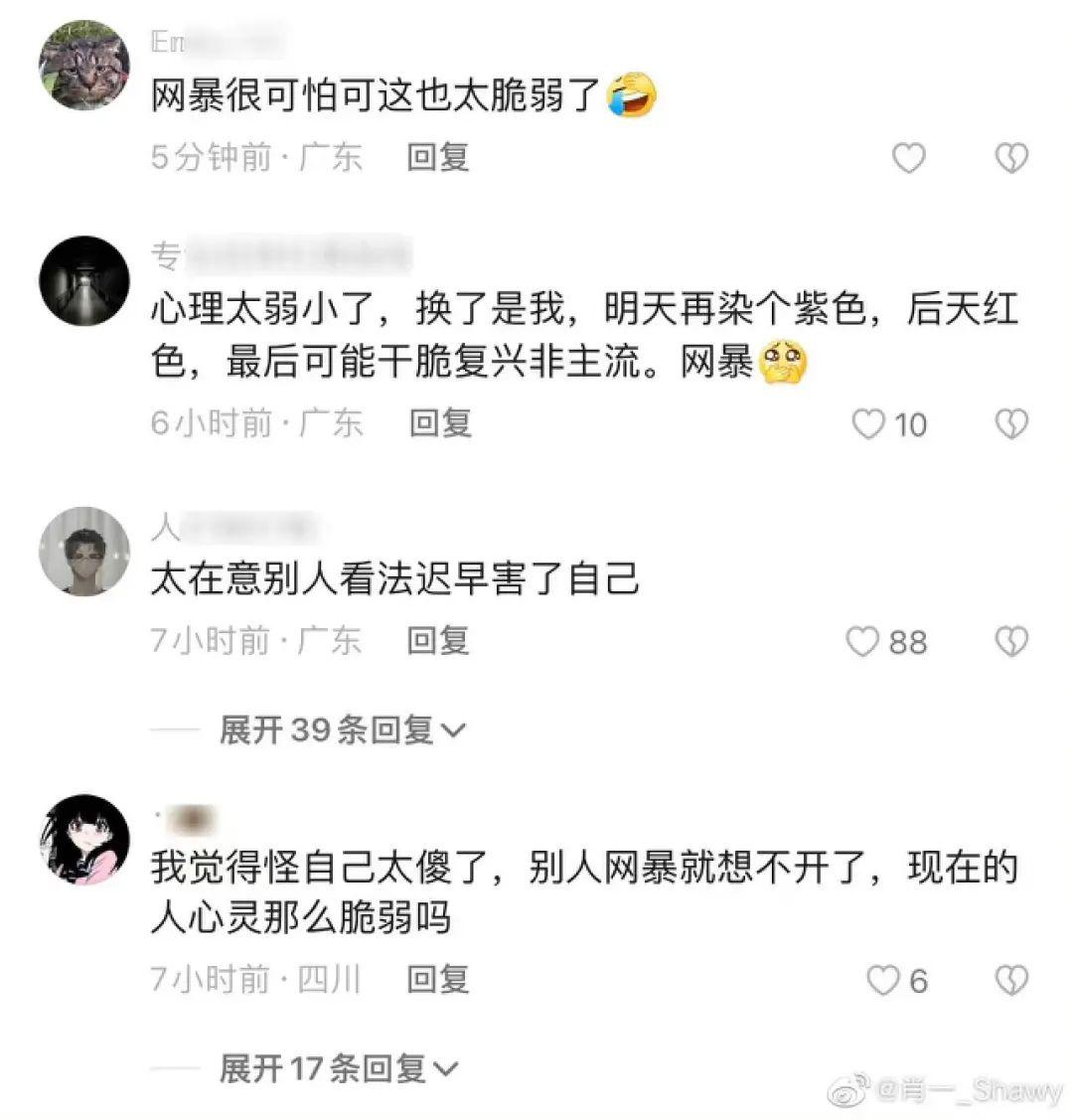Screen dimensions: 1073x1120
Task: Toggle the like heart showing 88 likes
Action: (864, 641)
